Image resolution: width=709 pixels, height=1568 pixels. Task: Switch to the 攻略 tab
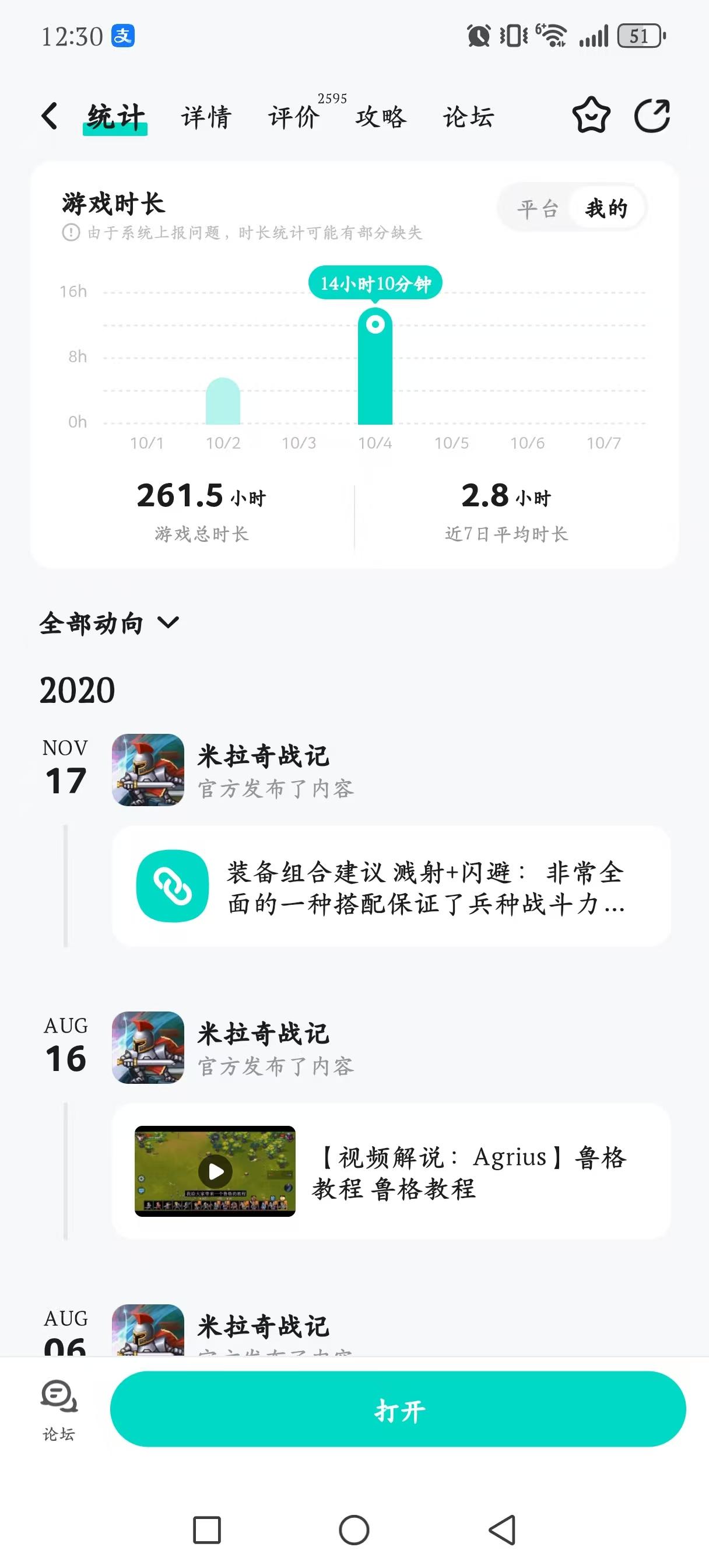tap(381, 117)
